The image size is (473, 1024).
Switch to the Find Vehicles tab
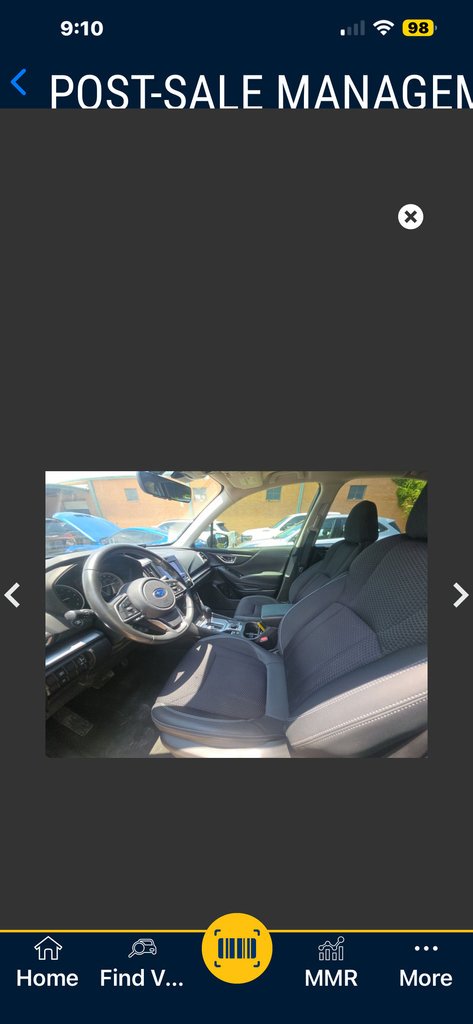(x=142, y=962)
